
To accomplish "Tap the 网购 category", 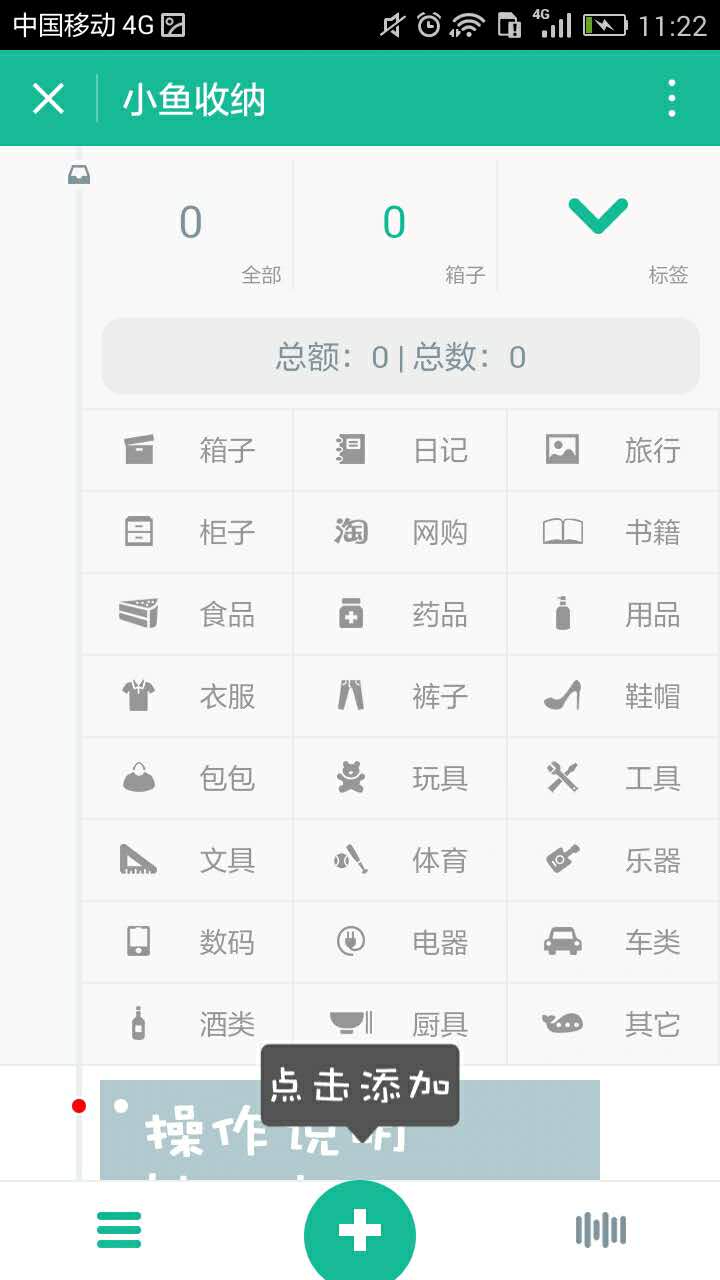I will pos(400,533).
